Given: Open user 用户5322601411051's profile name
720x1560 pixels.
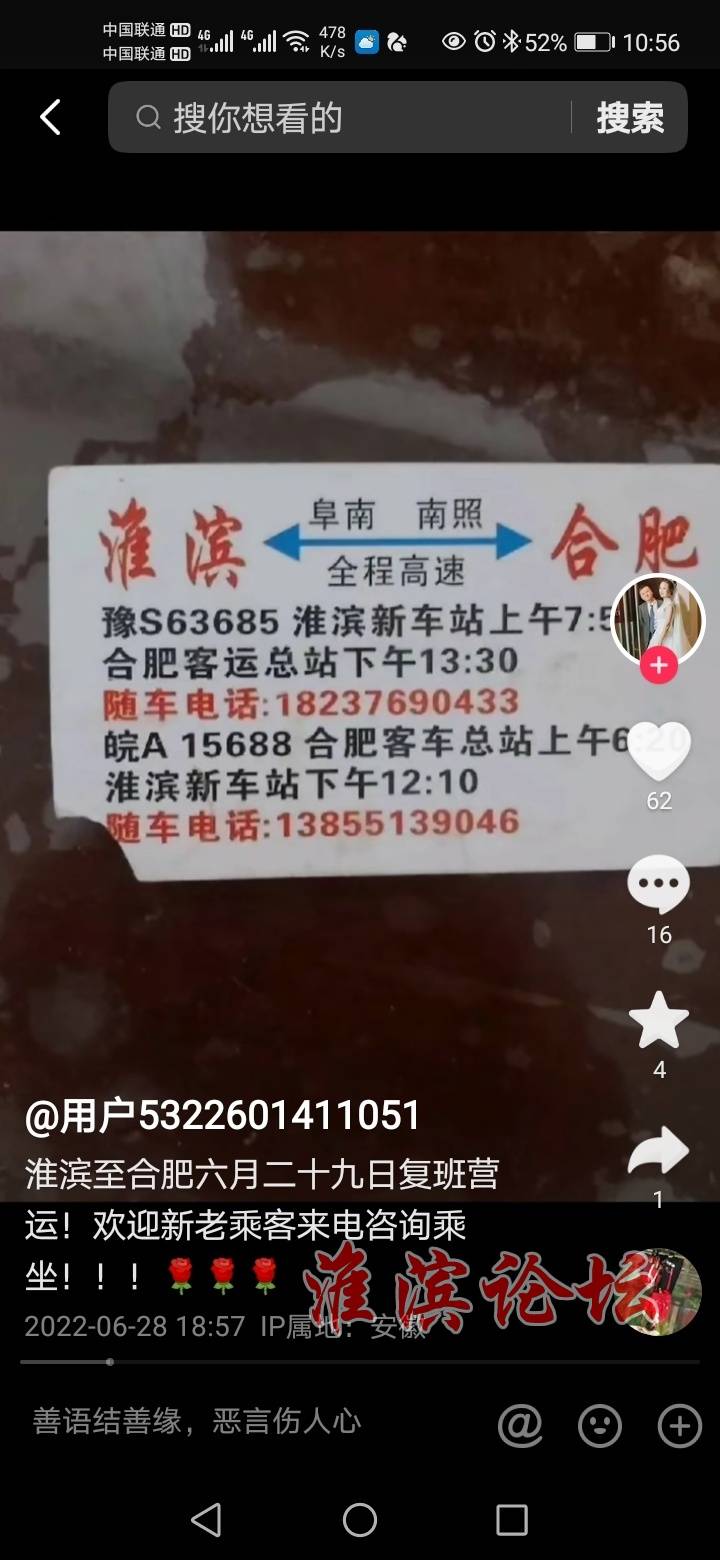Looking at the screenshot, I should click(222, 1116).
